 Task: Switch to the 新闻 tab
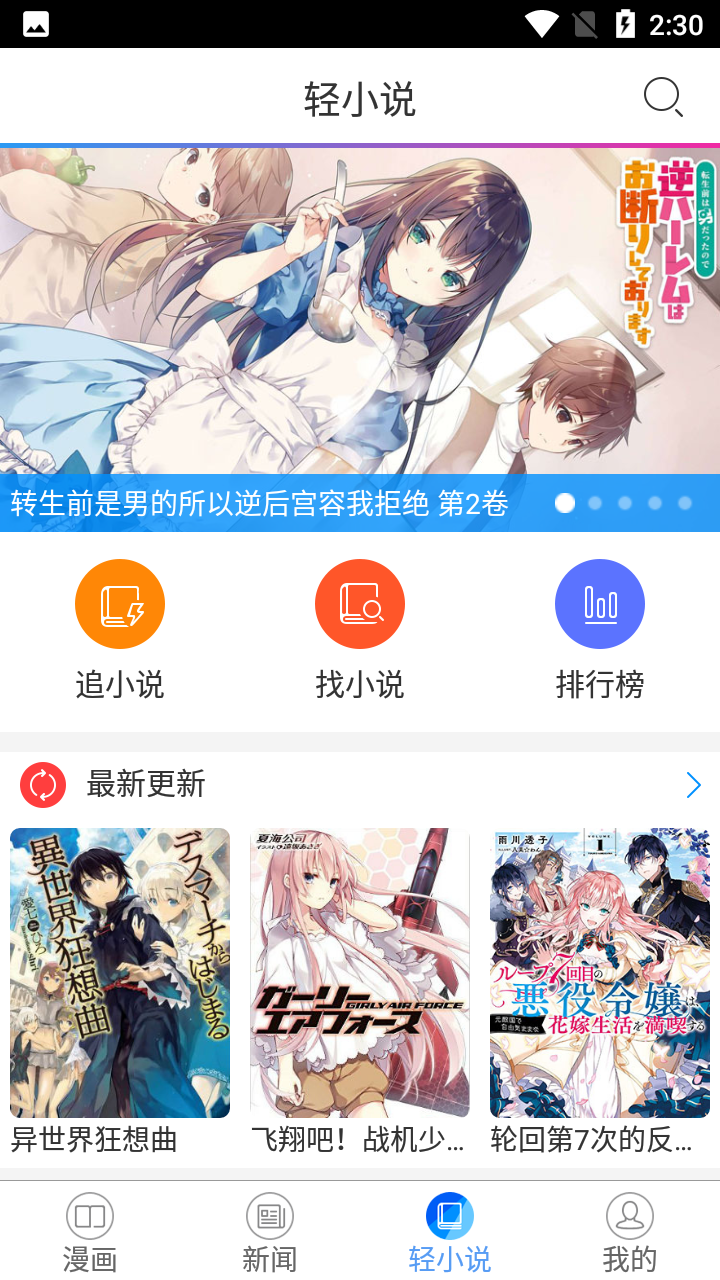[270, 1232]
